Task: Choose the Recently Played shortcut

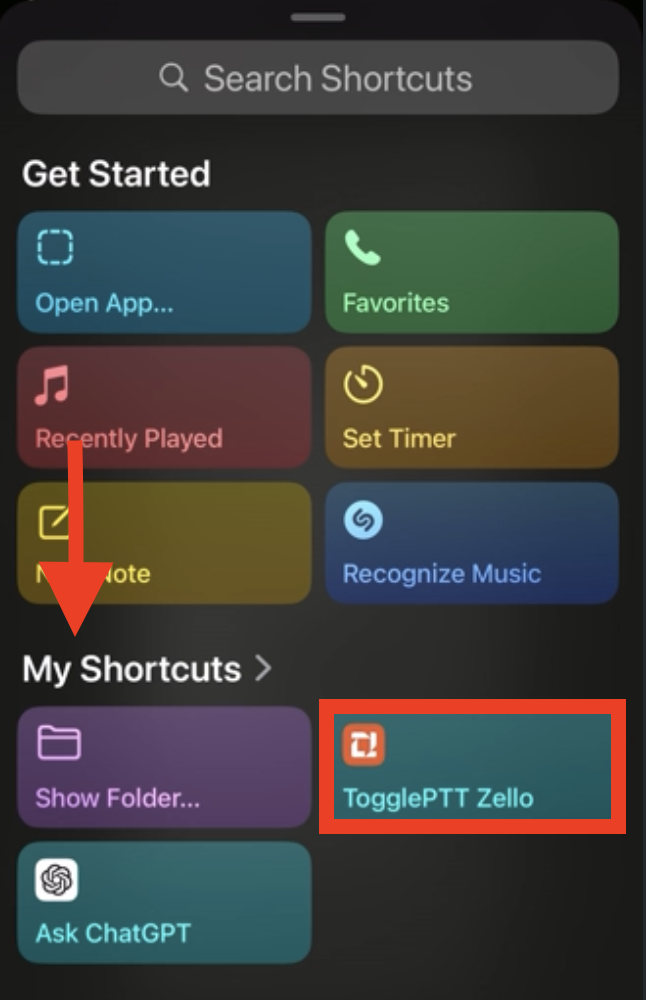Action: click(x=164, y=408)
